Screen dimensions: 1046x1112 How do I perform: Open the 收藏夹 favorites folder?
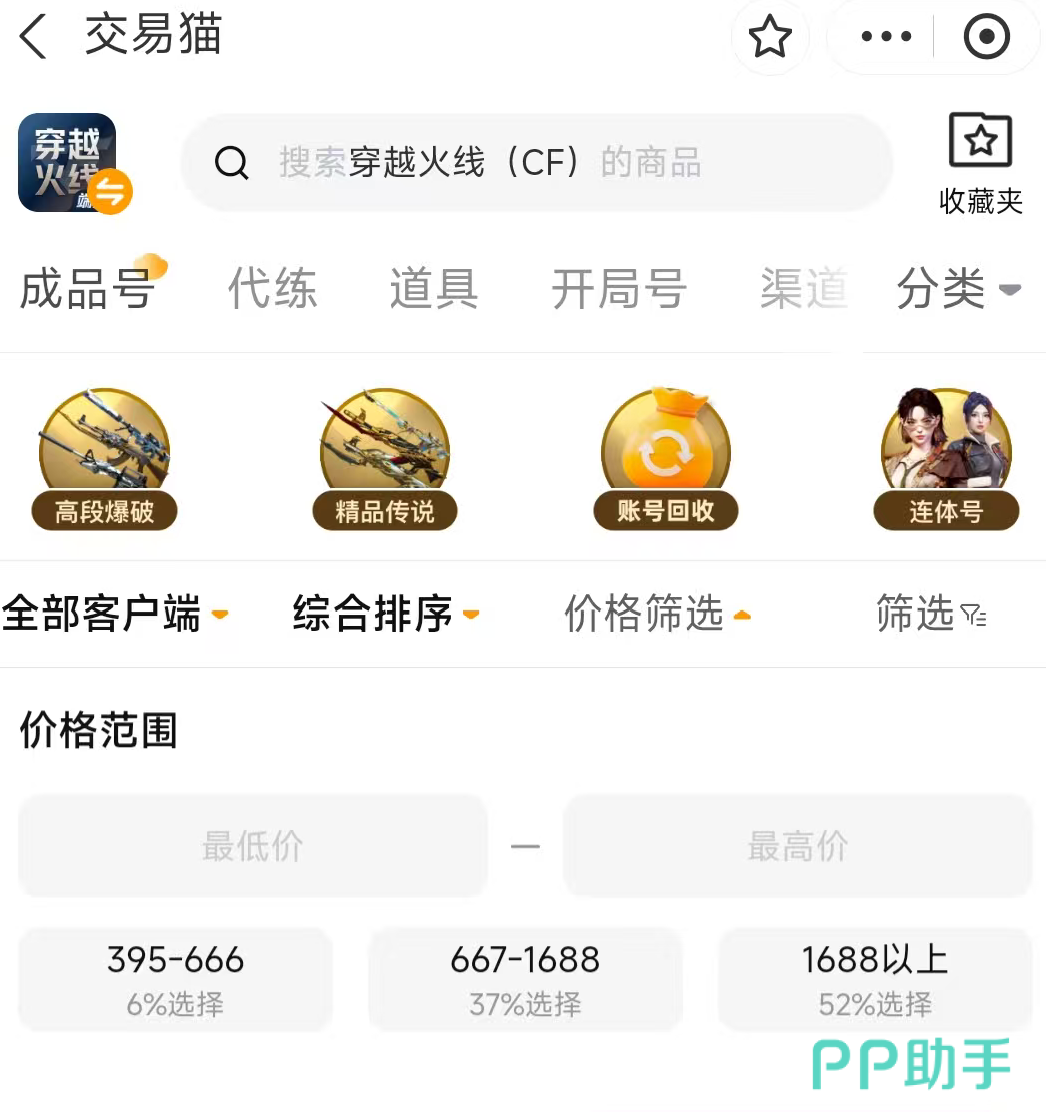980,165
